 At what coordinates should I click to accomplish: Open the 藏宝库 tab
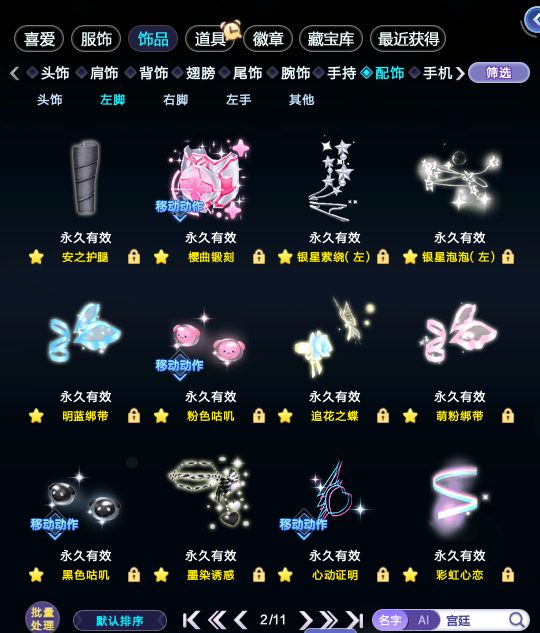[x=331, y=39]
